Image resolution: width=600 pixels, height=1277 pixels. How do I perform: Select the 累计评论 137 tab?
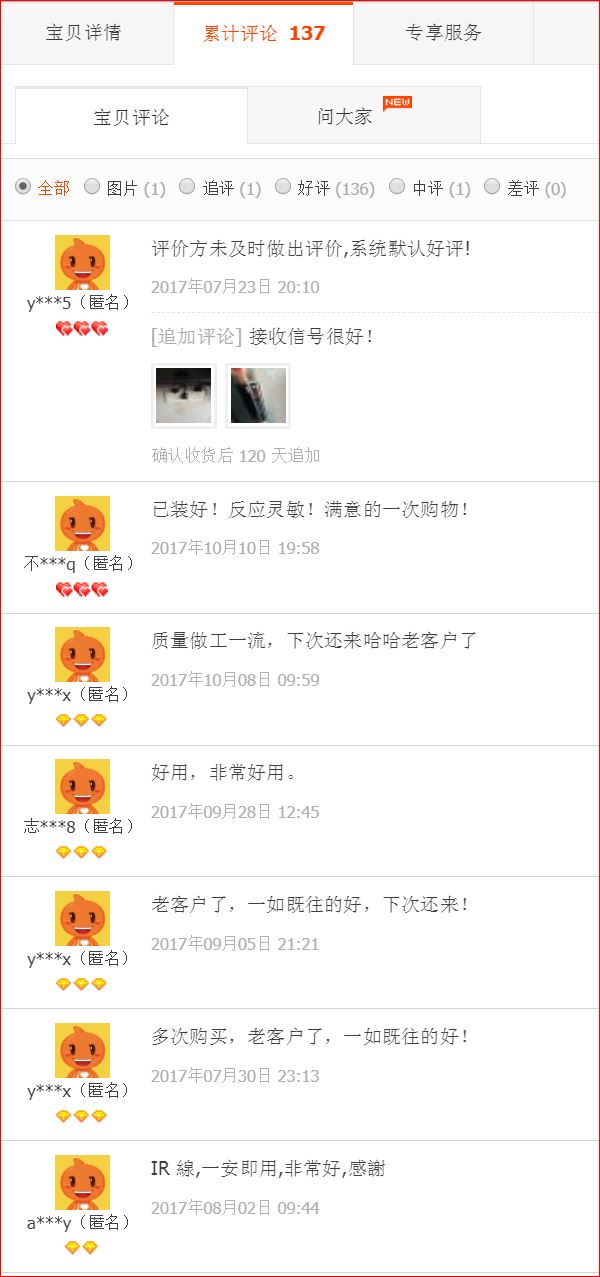click(263, 33)
